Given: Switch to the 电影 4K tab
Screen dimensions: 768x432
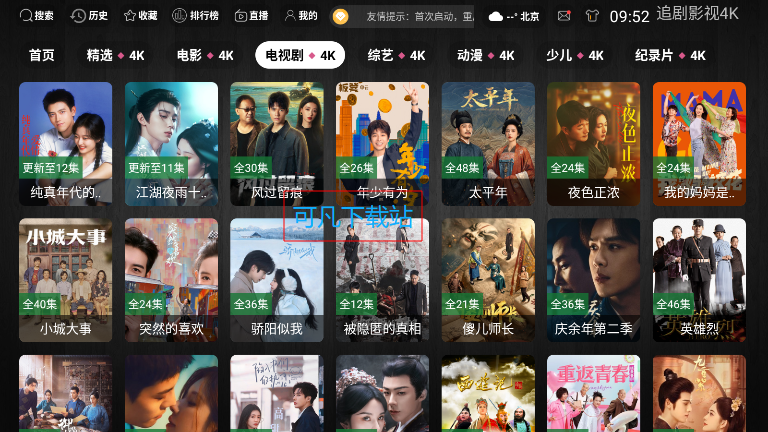Looking at the screenshot, I should click(204, 56).
